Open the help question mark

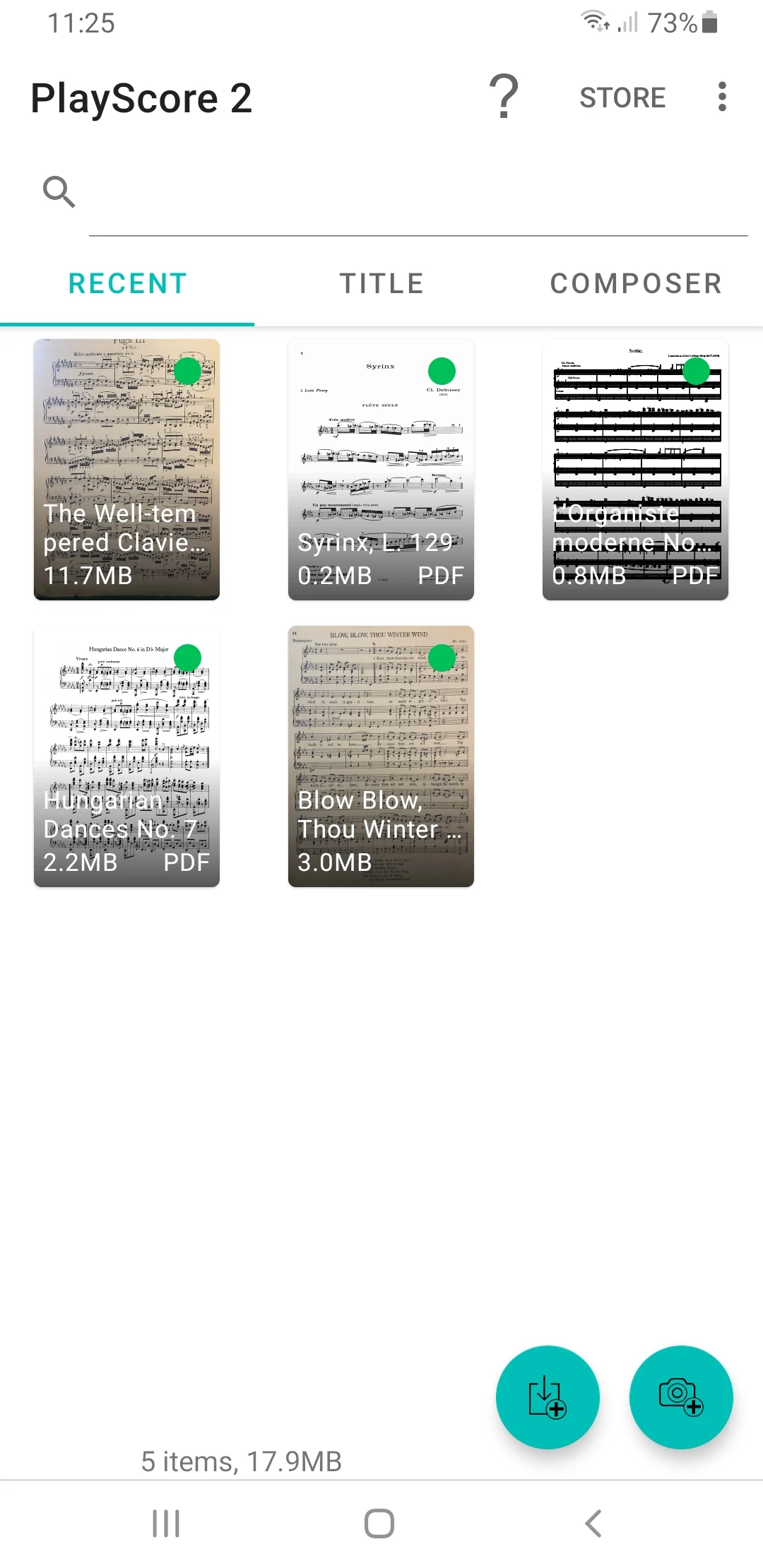click(x=504, y=97)
